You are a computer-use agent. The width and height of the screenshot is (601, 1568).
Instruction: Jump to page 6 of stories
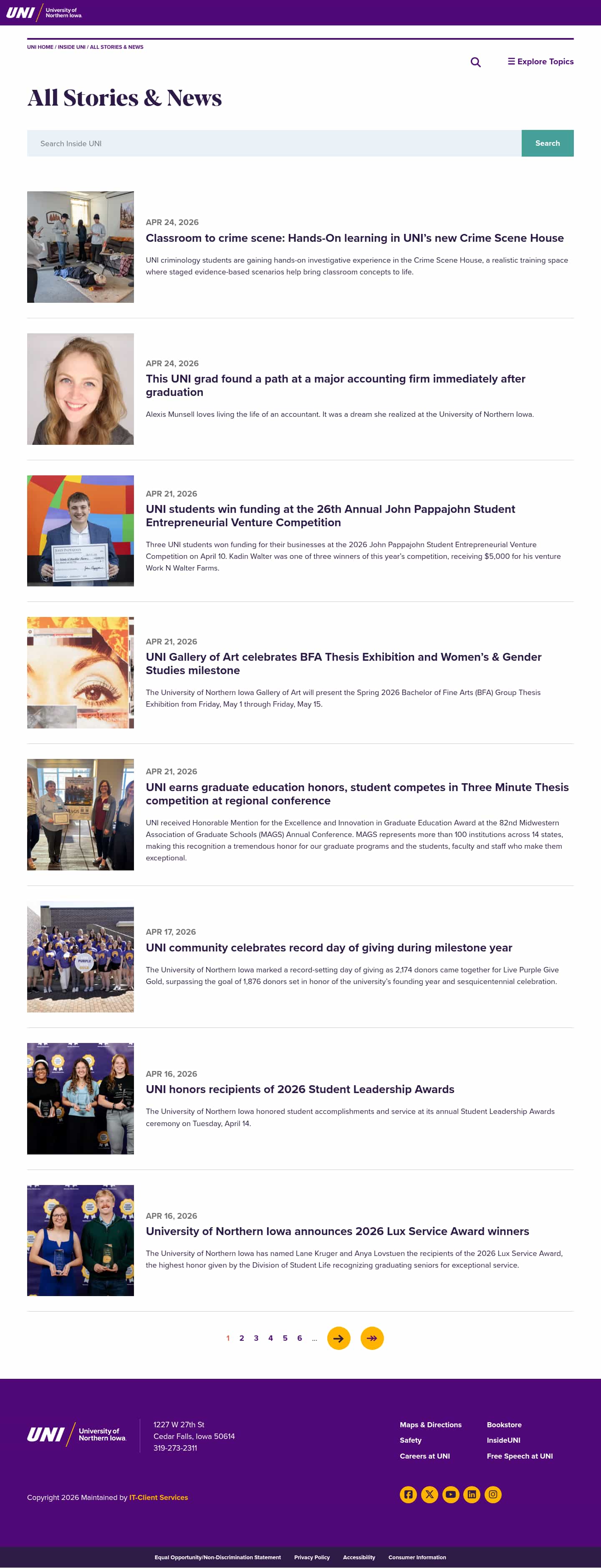[x=299, y=1338]
